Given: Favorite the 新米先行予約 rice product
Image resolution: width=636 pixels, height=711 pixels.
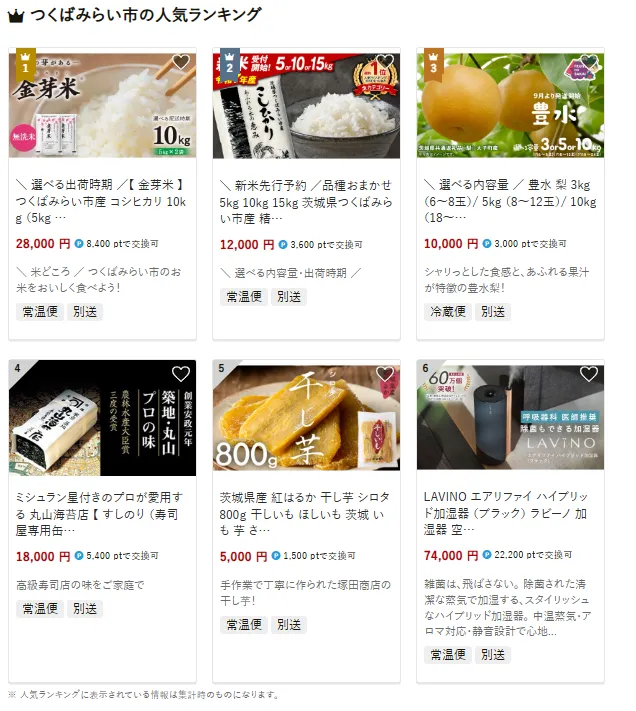Looking at the screenshot, I should (x=385, y=63).
